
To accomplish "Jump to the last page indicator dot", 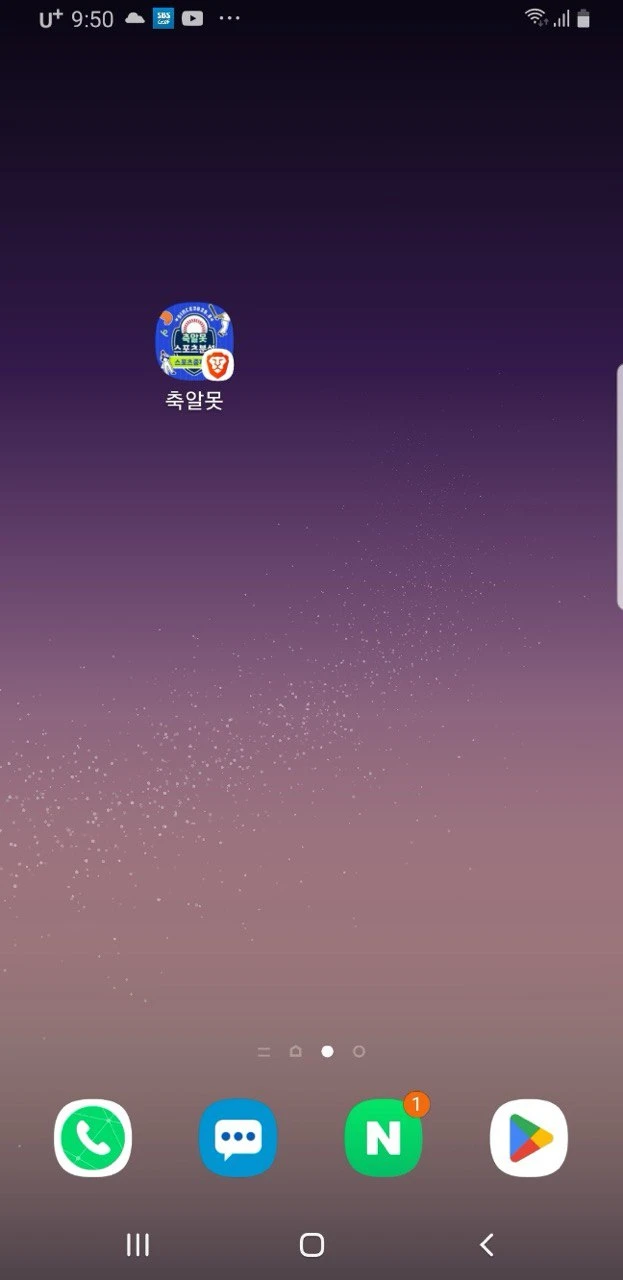I will pos(359,1051).
